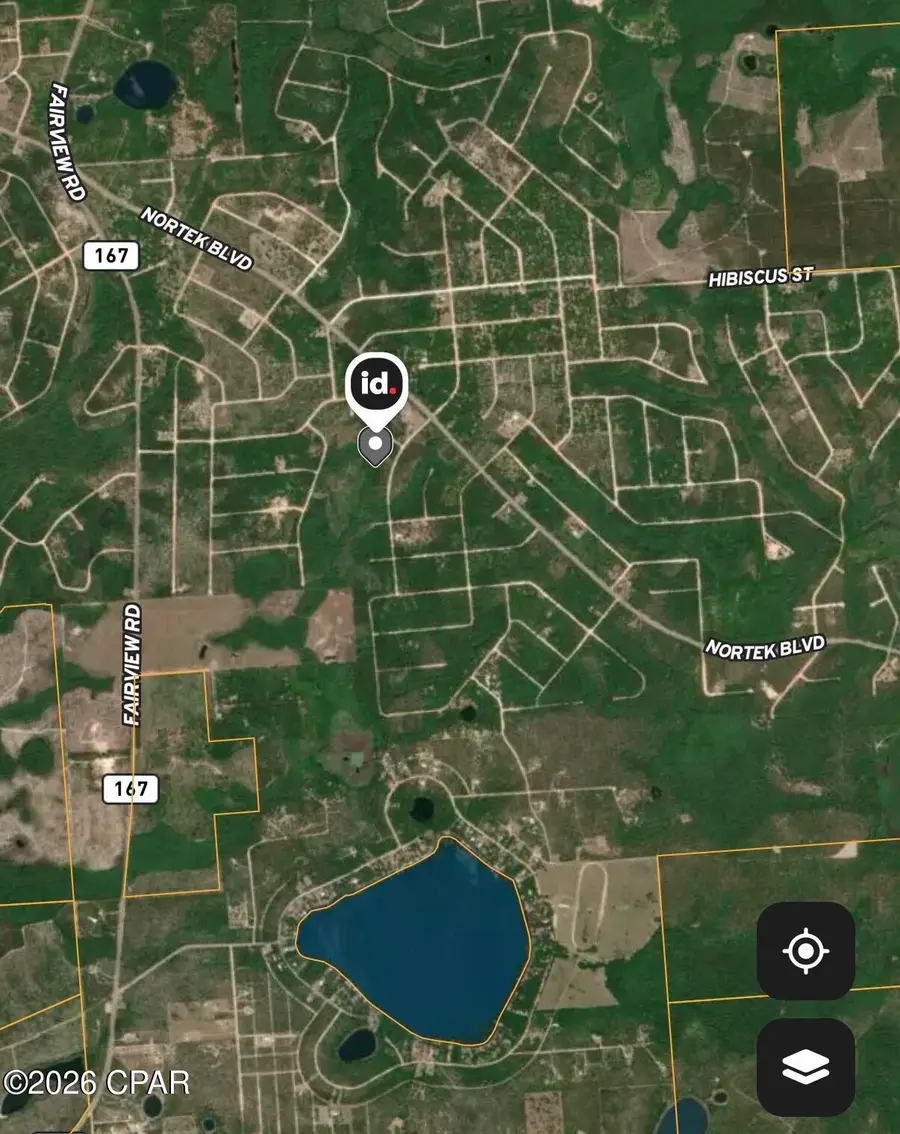Click the "HIBISCUS ST" street label
The image size is (900, 1134).
click(x=762, y=276)
